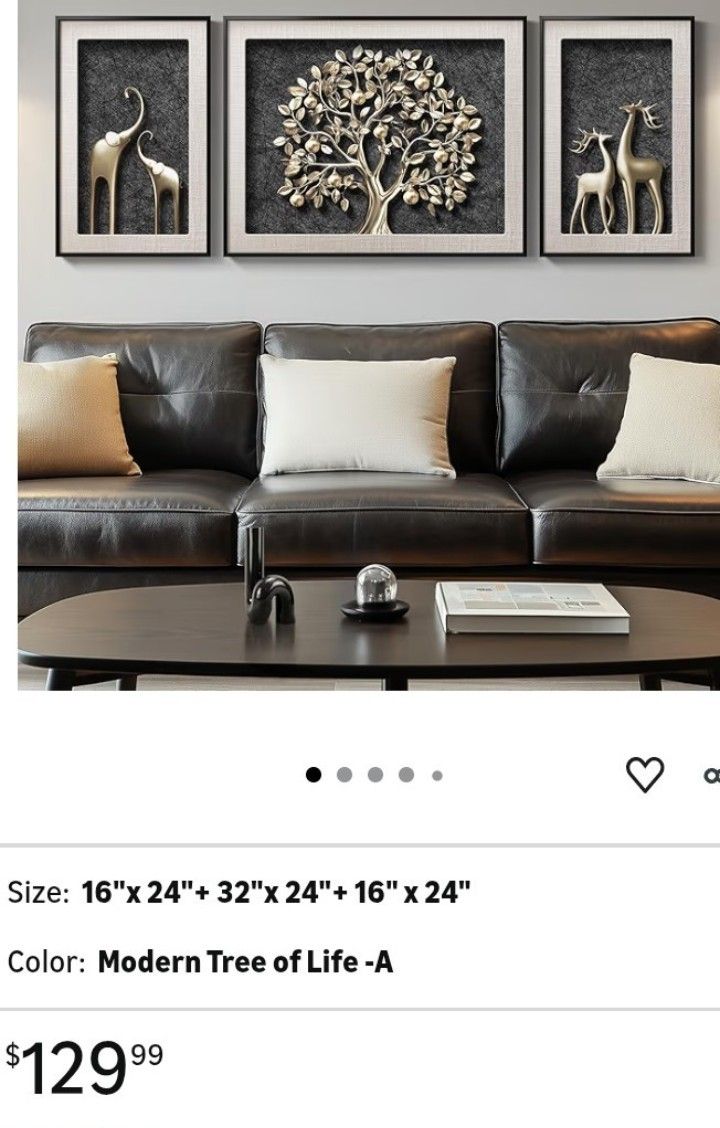Click the second carousel navigation dot
Image resolution: width=720 pixels, height=1128 pixels.
point(346,772)
